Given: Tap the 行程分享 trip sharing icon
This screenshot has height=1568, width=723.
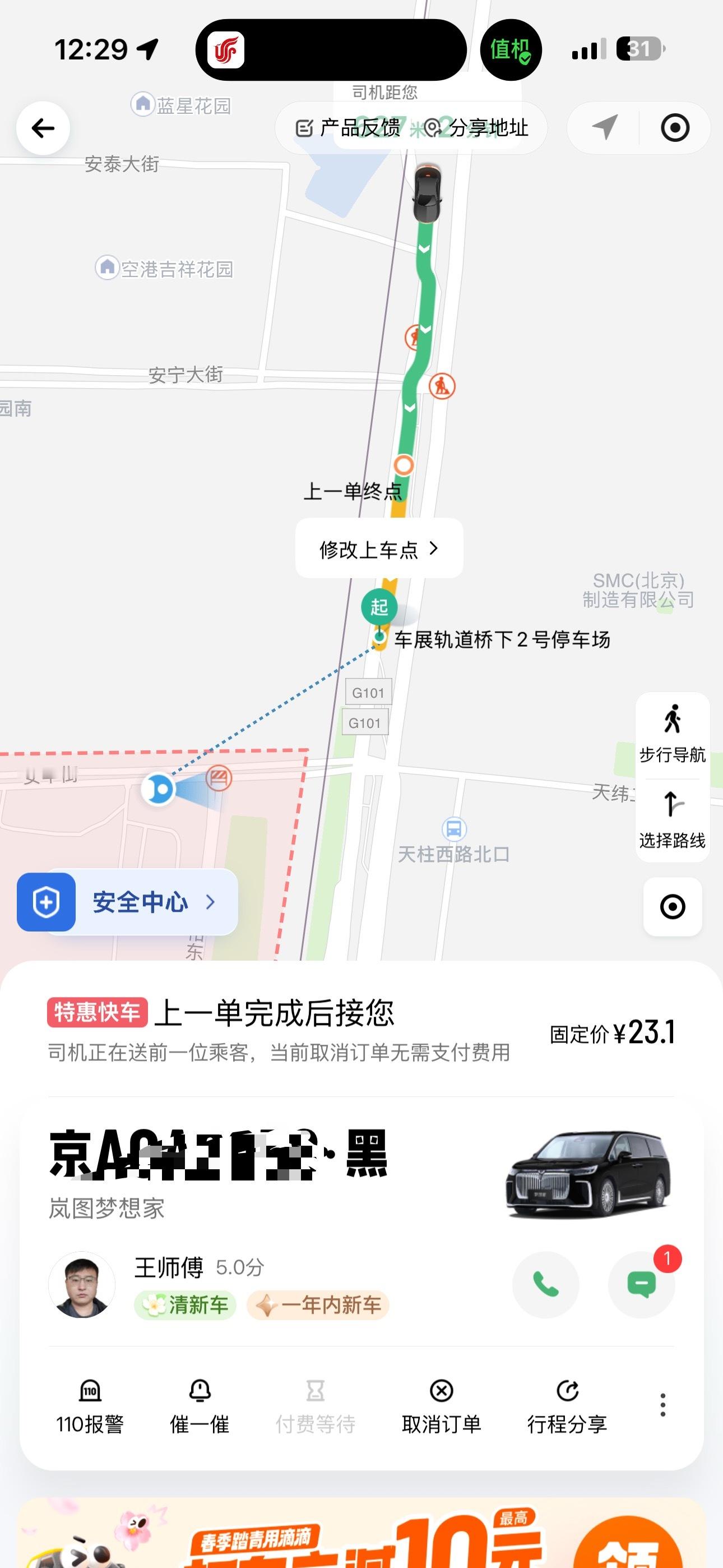Looking at the screenshot, I should click(567, 1392).
